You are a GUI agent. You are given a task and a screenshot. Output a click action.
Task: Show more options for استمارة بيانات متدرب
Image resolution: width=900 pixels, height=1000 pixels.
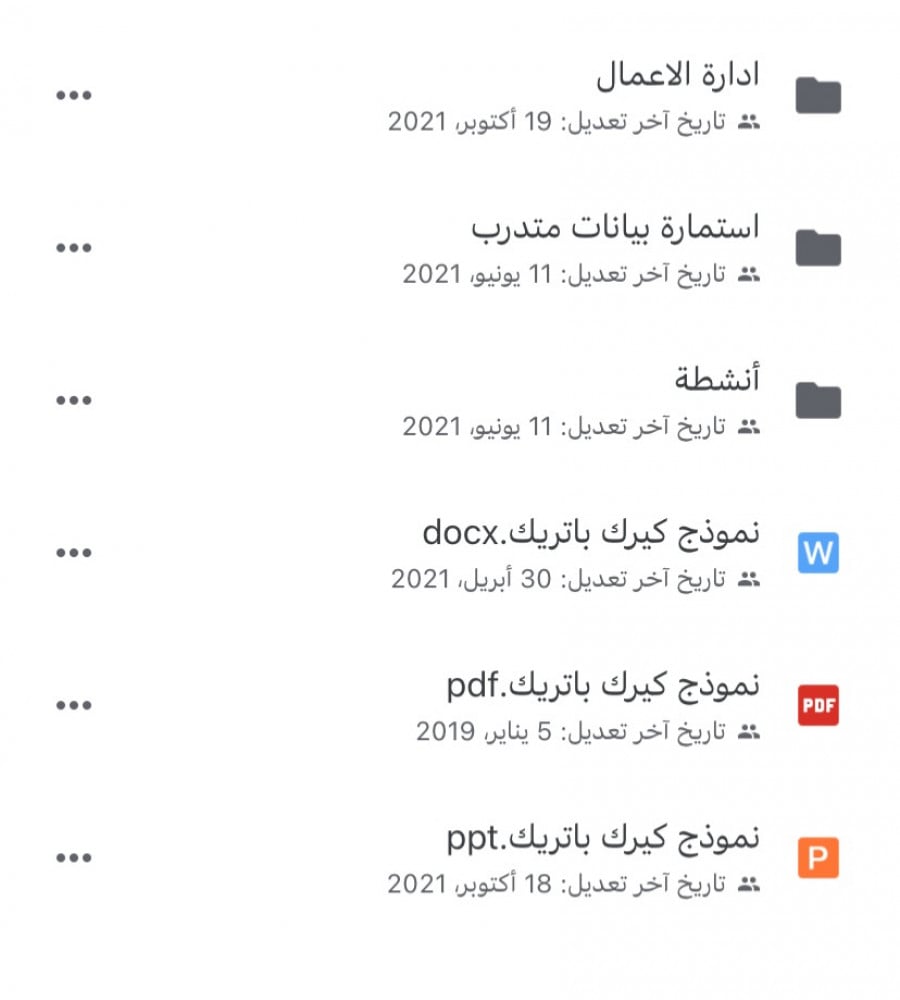pos(74,248)
